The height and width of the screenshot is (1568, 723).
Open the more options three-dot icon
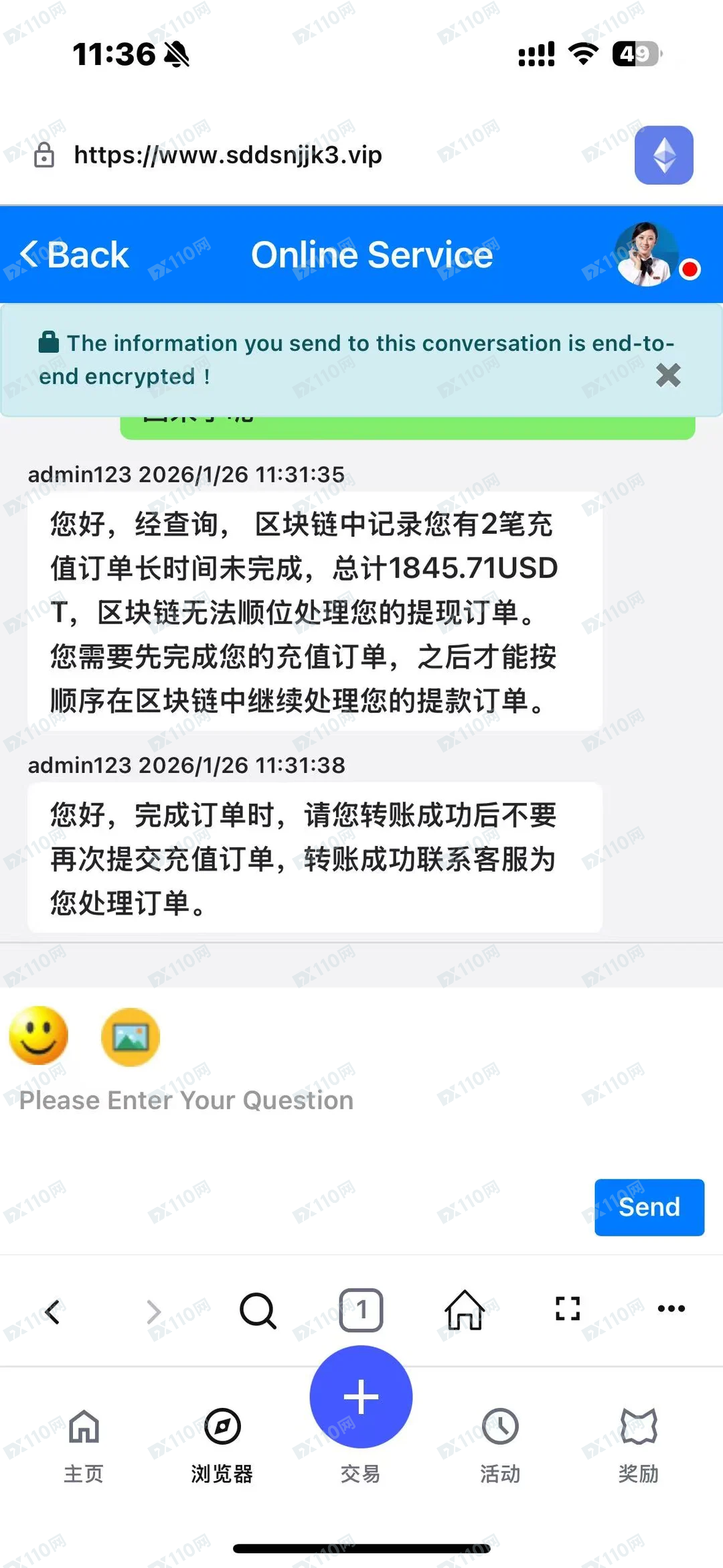(671, 1309)
